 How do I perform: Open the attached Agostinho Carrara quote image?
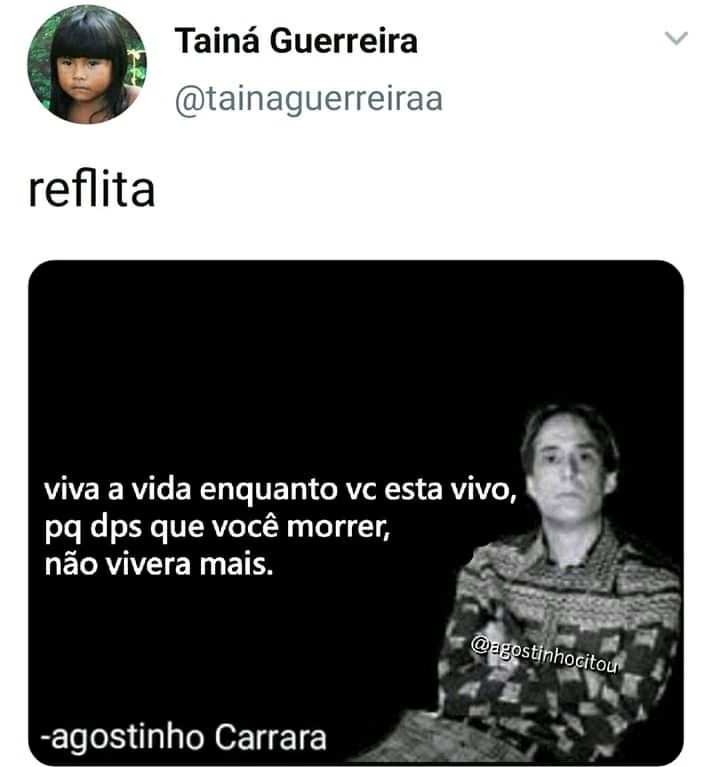click(355, 512)
